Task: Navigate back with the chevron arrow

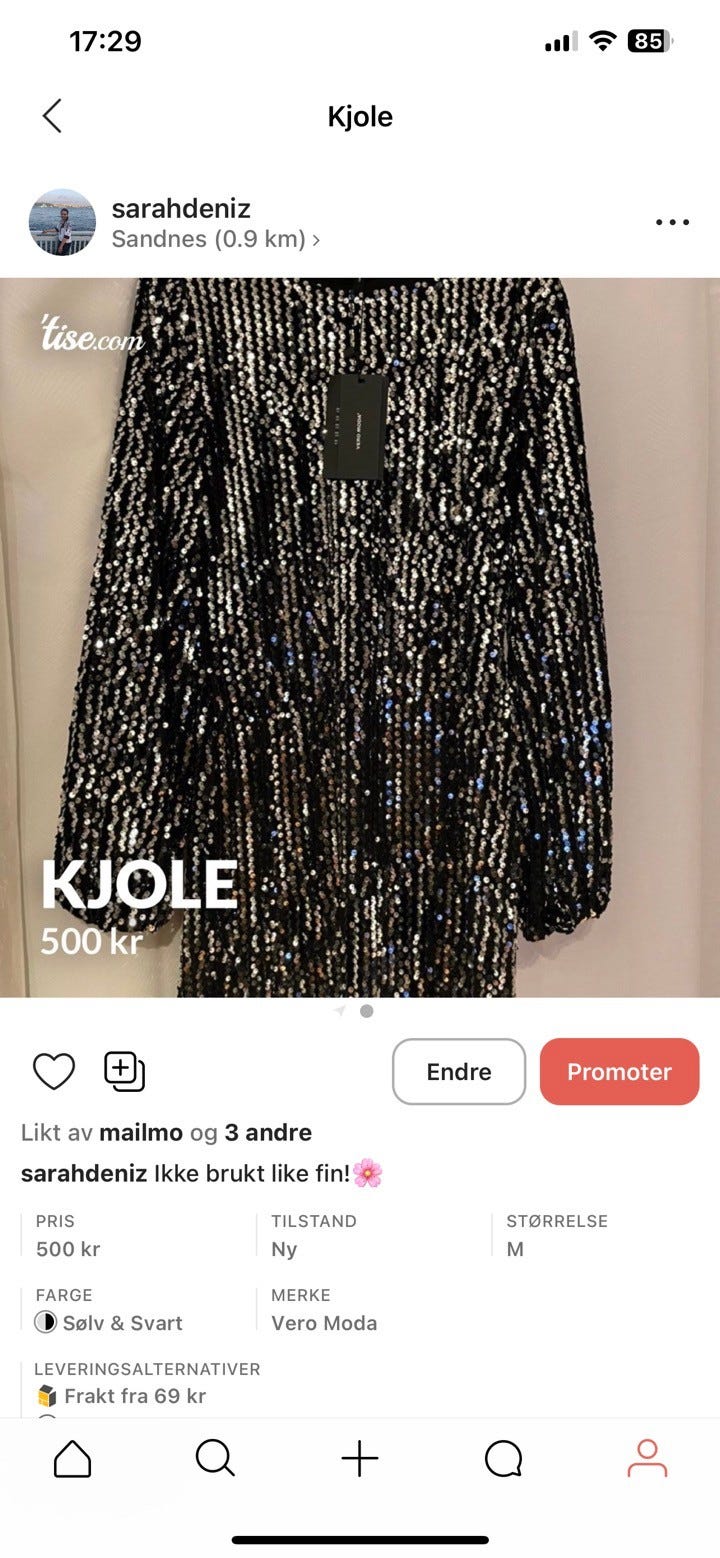Action: tap(52, 116)
